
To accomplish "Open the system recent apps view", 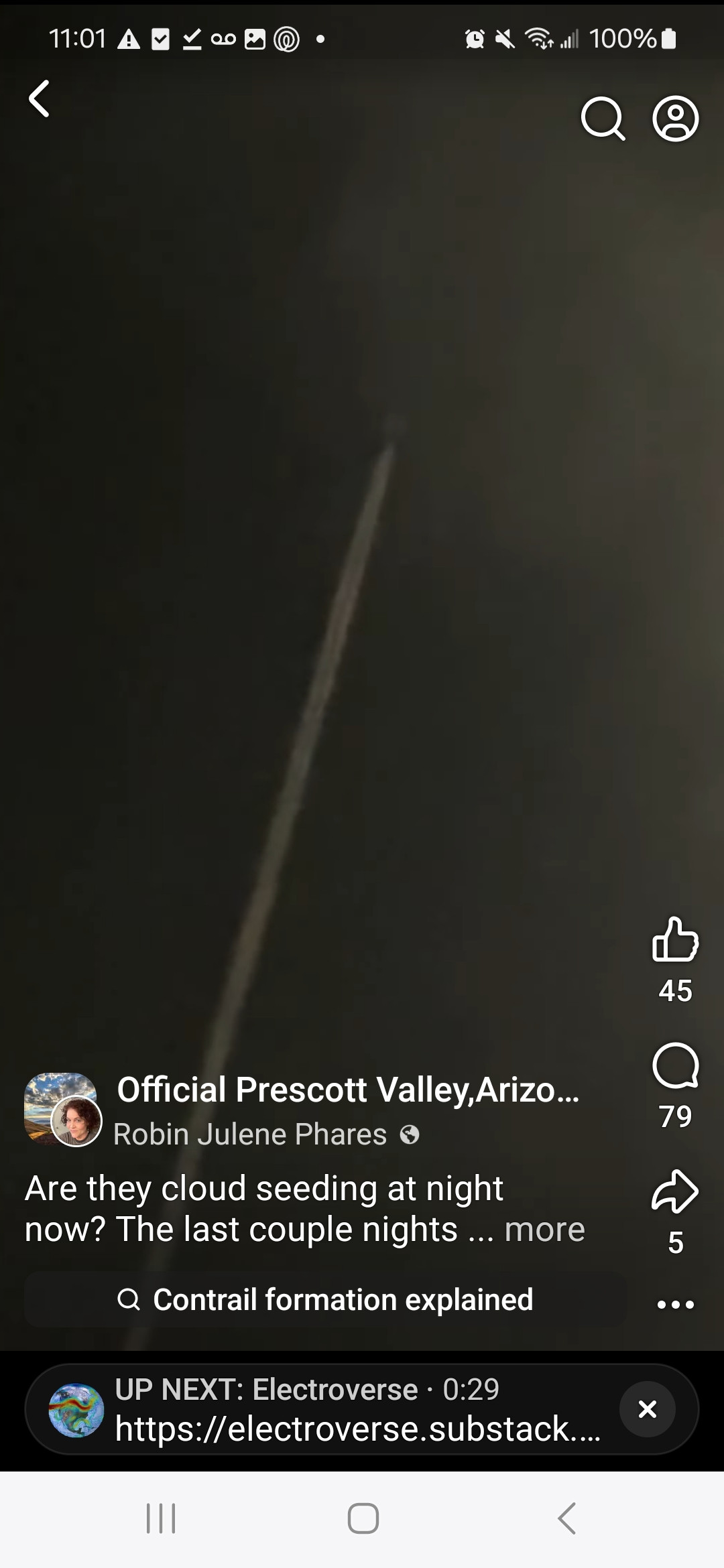I will [161, 1518].
